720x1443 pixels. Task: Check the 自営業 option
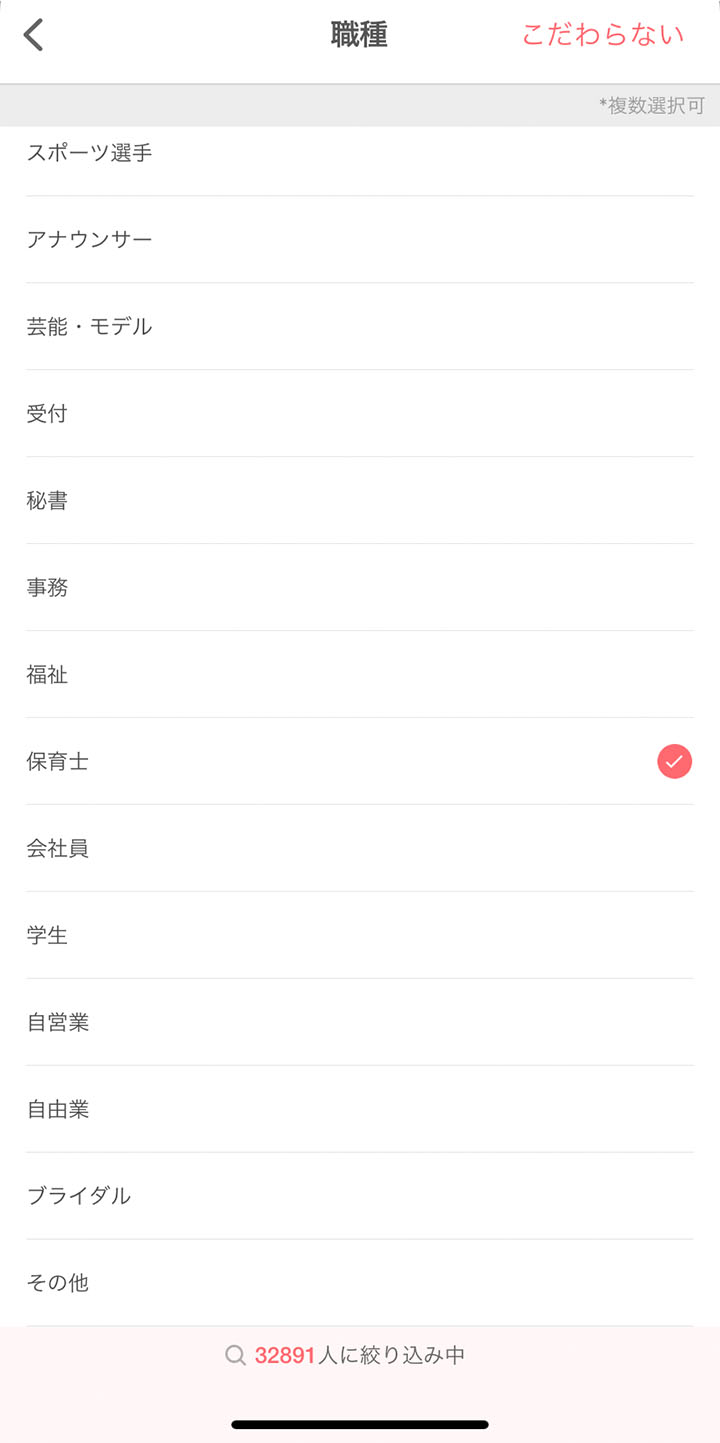360,1023
